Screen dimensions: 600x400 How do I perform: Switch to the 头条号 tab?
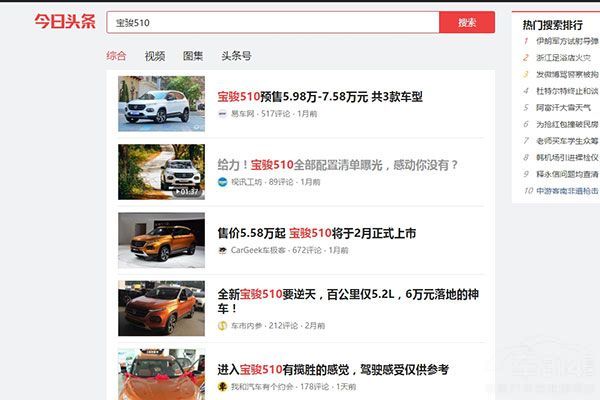(236, 56)
